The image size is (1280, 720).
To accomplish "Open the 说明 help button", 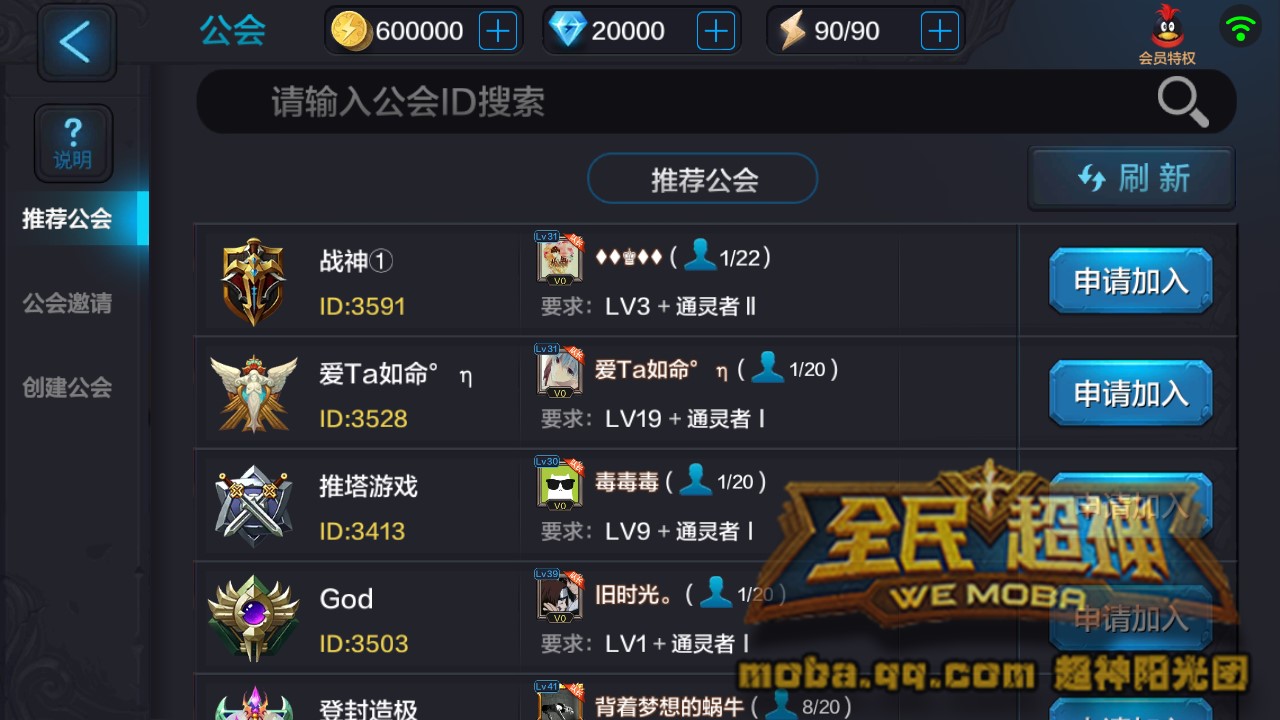I will click(x=73, y=144).
